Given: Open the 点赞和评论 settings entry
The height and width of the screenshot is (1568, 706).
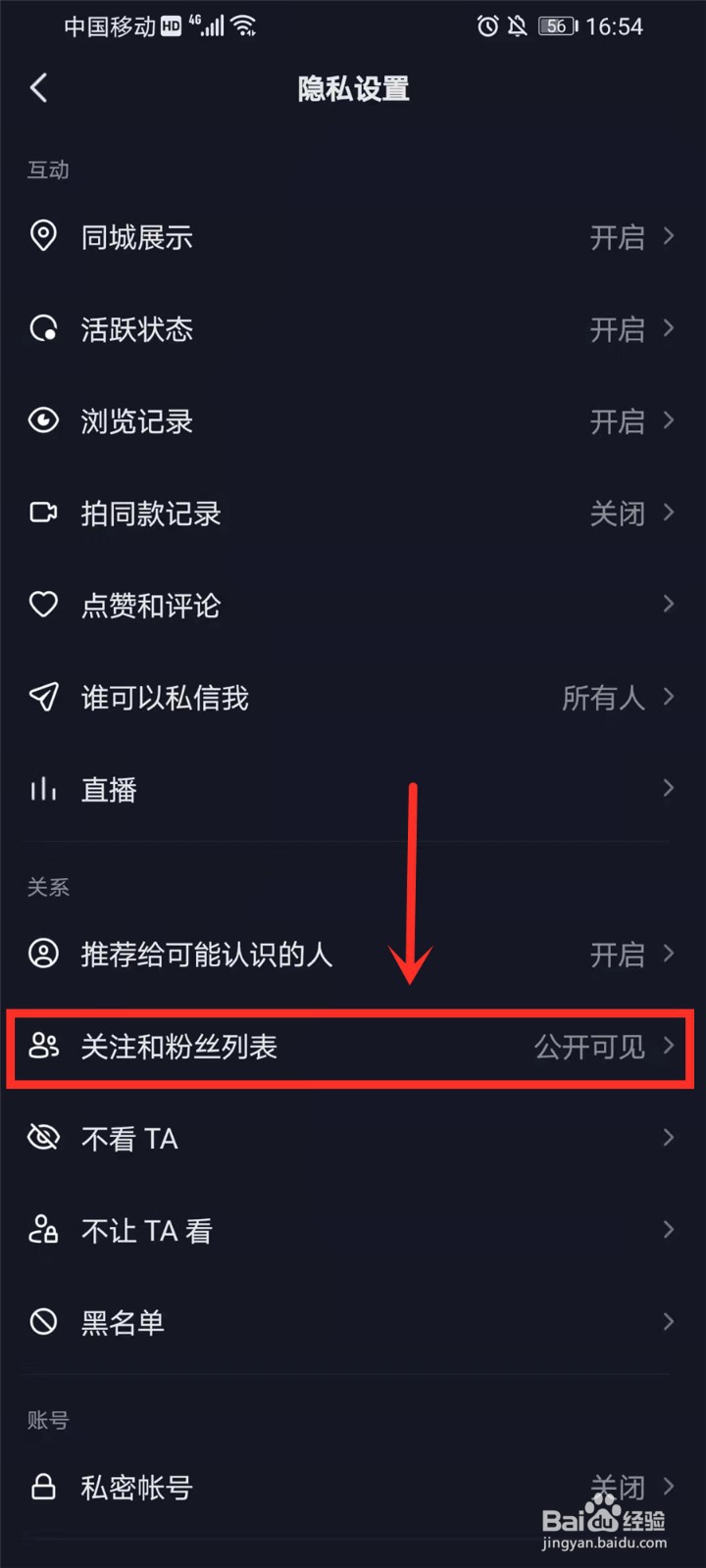Looking at the screenshot, I should coord(353,605).
